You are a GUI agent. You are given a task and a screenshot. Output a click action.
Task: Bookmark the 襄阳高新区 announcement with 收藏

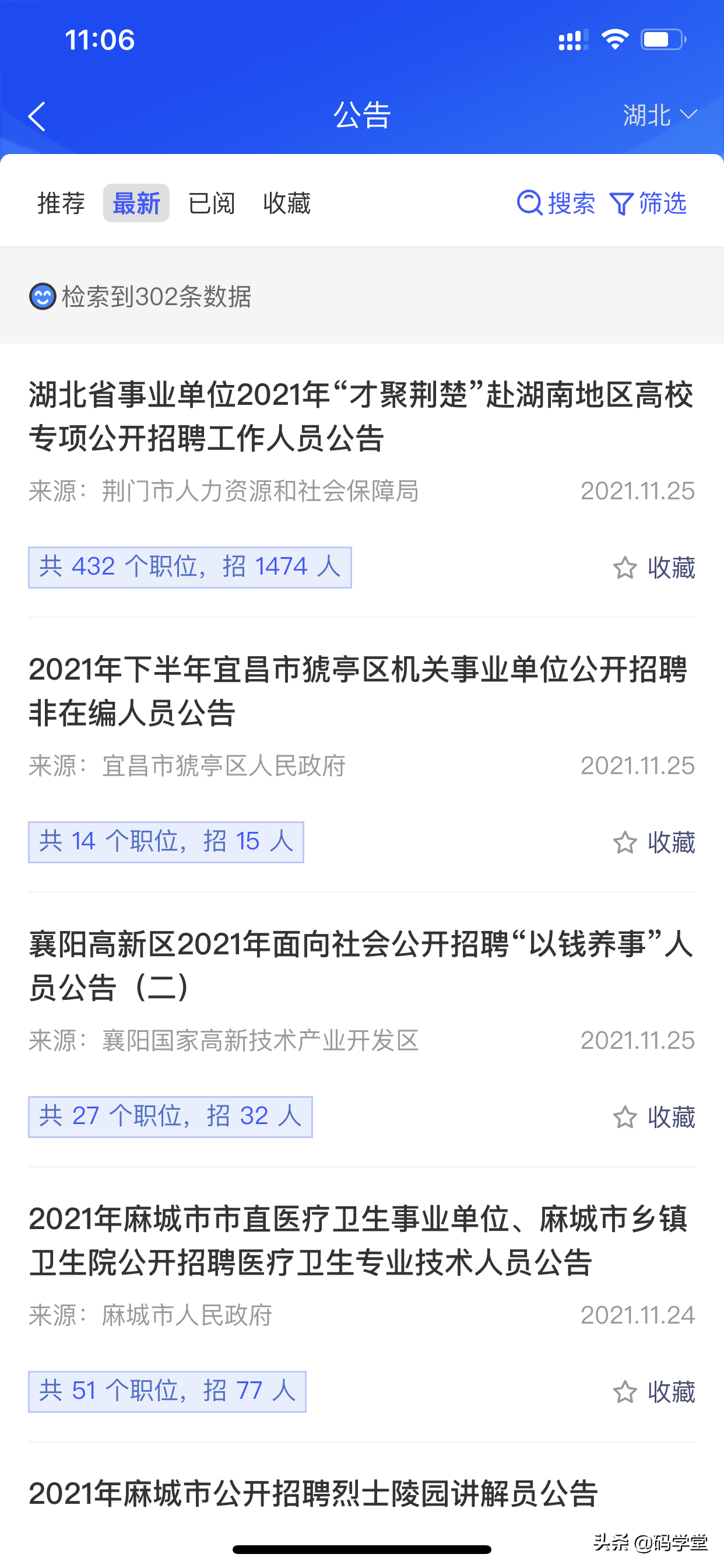[x=654, y=1117]
